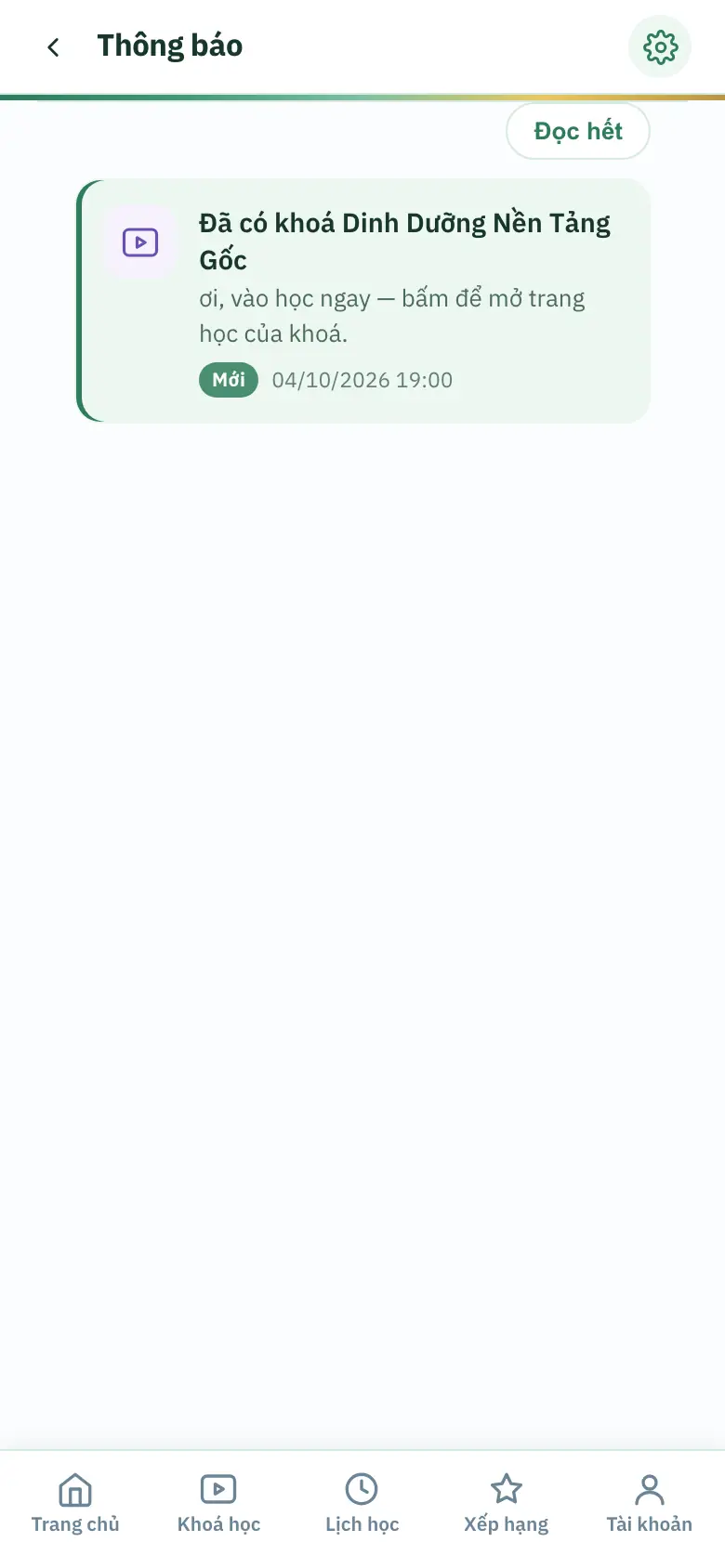Open the Tài khoản tab
Screen dimensions: 725x1568
pyautogui.click(x=649, y=1503)
